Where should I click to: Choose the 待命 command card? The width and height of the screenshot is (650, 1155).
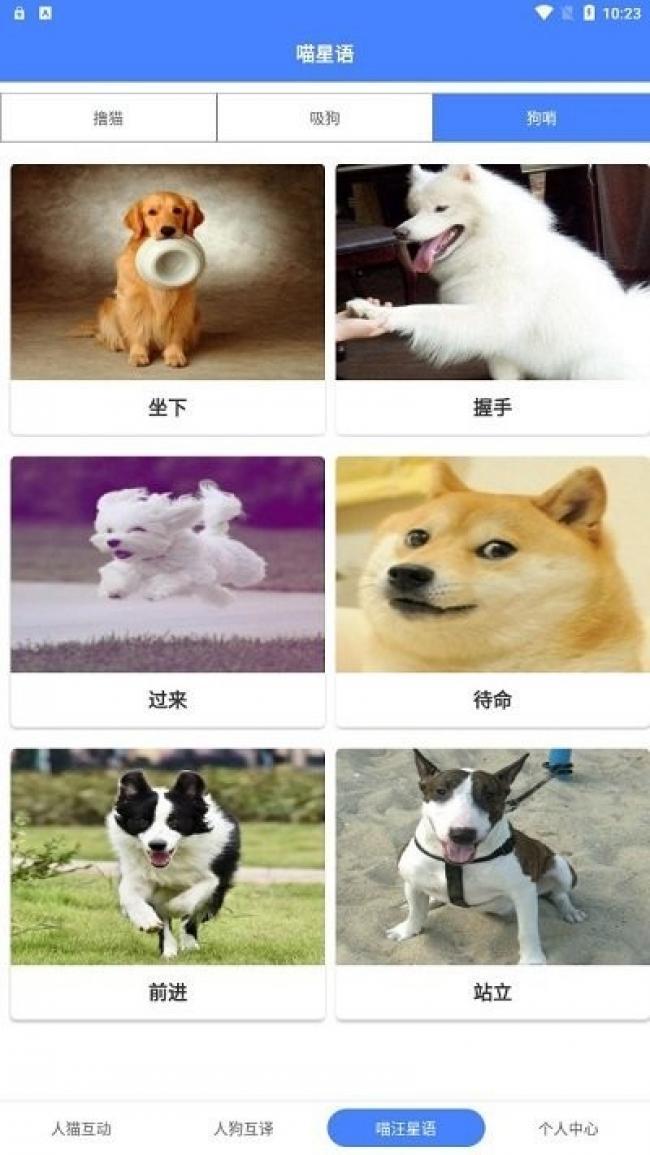tap(492, 591)
